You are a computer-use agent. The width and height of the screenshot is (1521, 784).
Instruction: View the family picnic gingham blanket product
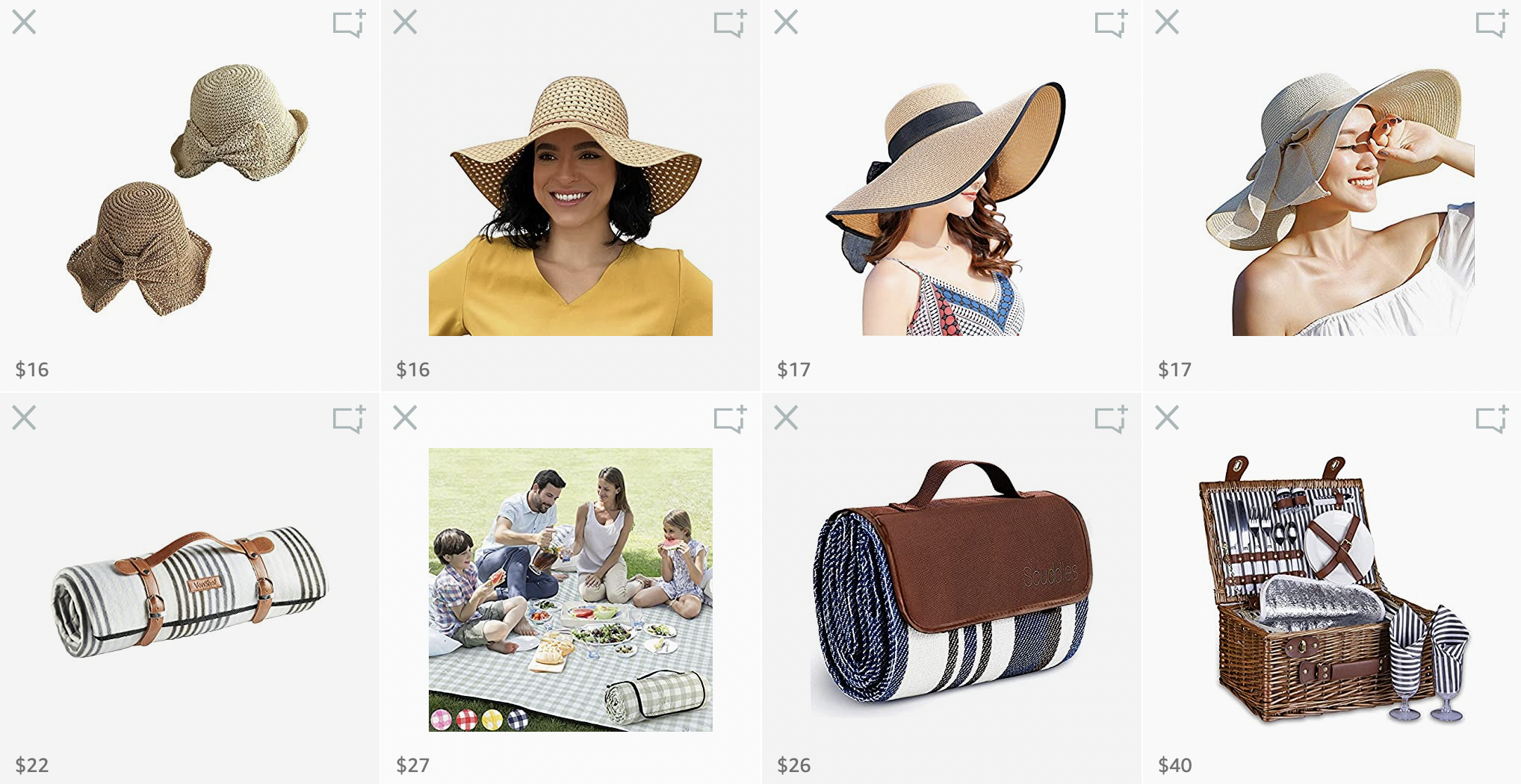570,590
